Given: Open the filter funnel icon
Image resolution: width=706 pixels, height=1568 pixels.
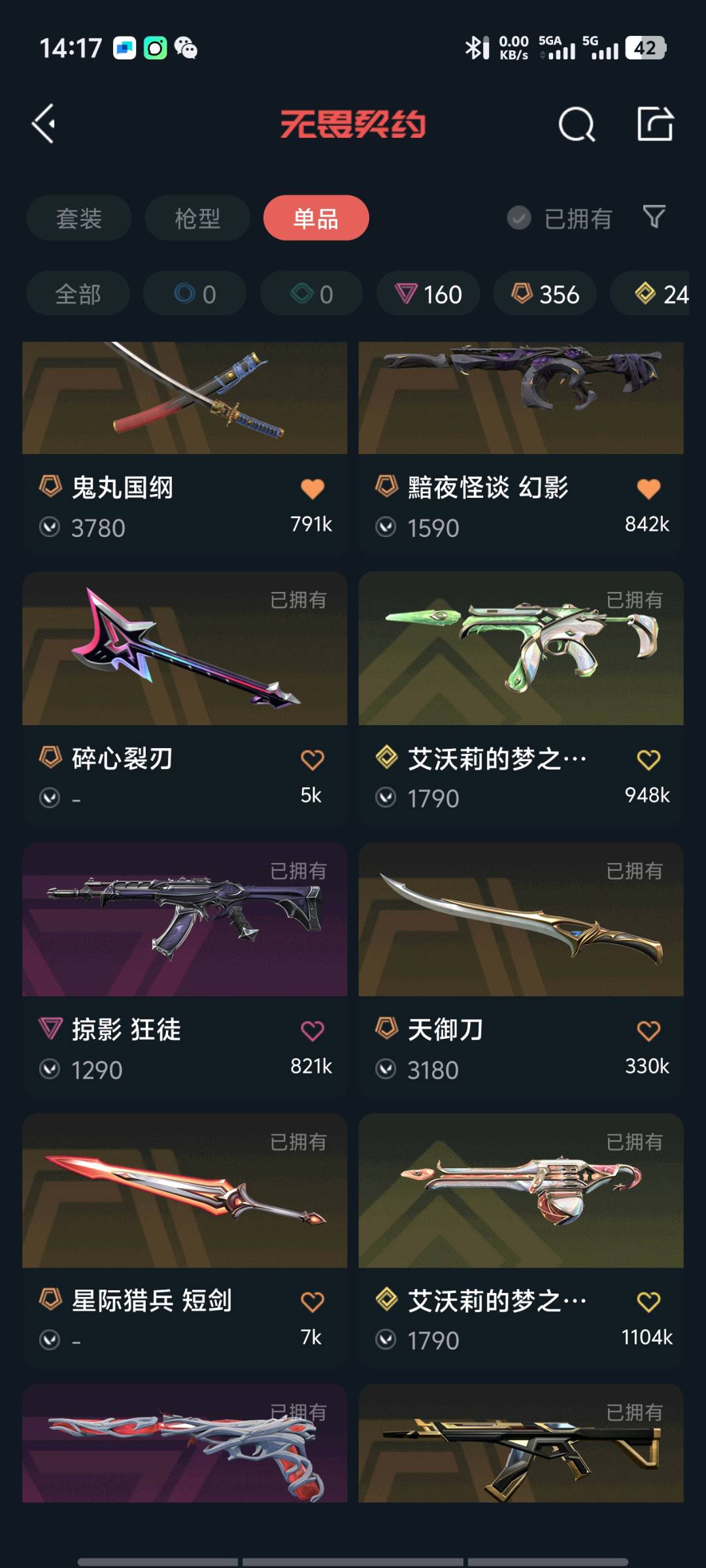Looking at the screenshot, I should pyautogui.click(x=654, y=217).
